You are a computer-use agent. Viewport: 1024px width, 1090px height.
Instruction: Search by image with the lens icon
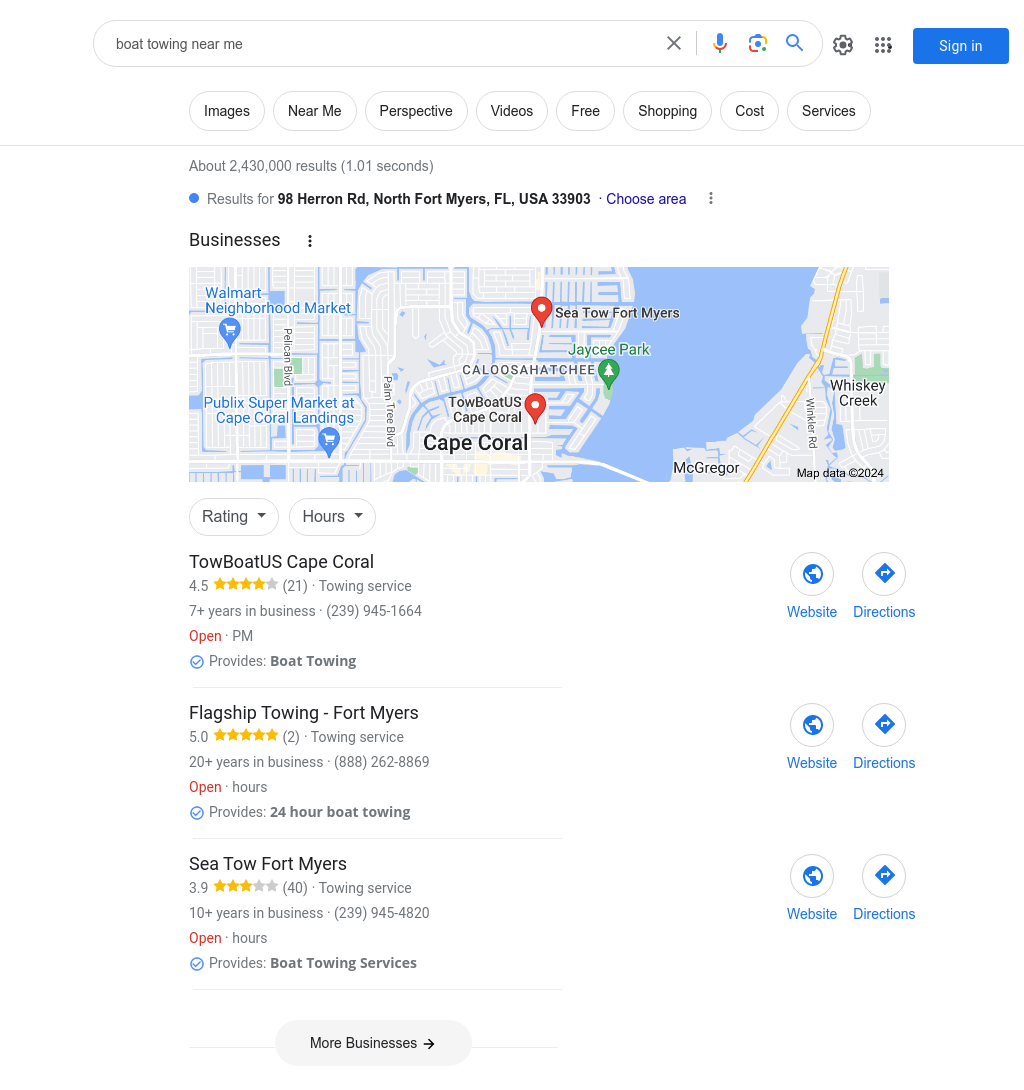758,44
